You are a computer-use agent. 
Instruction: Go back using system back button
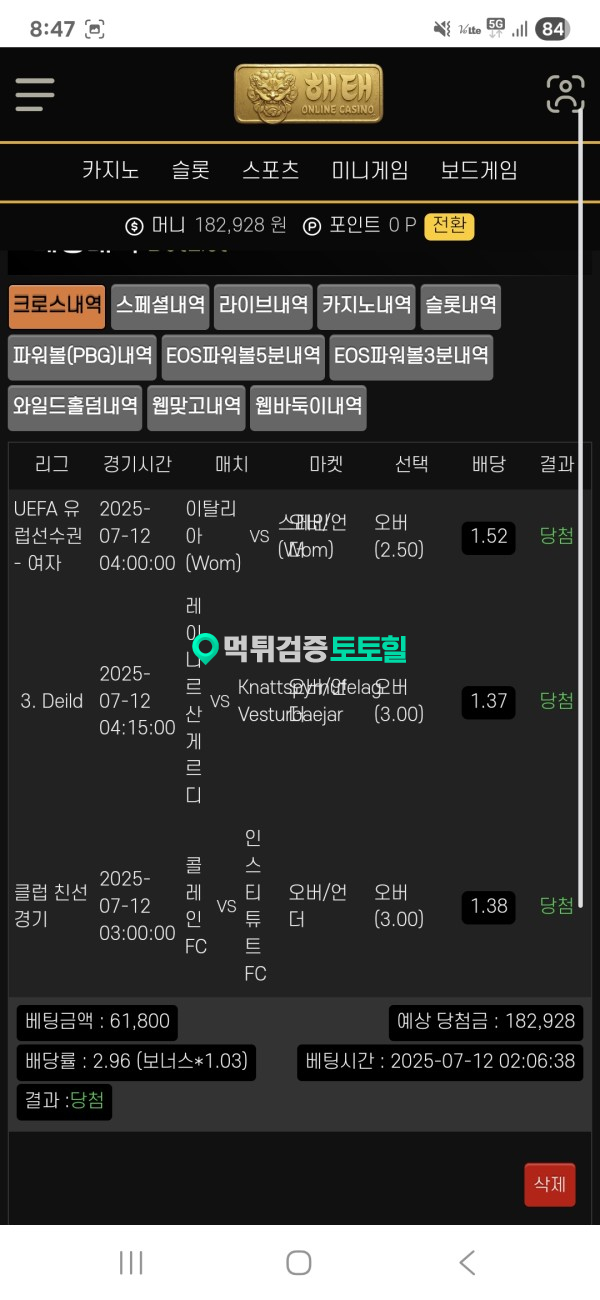[466, 1262]
